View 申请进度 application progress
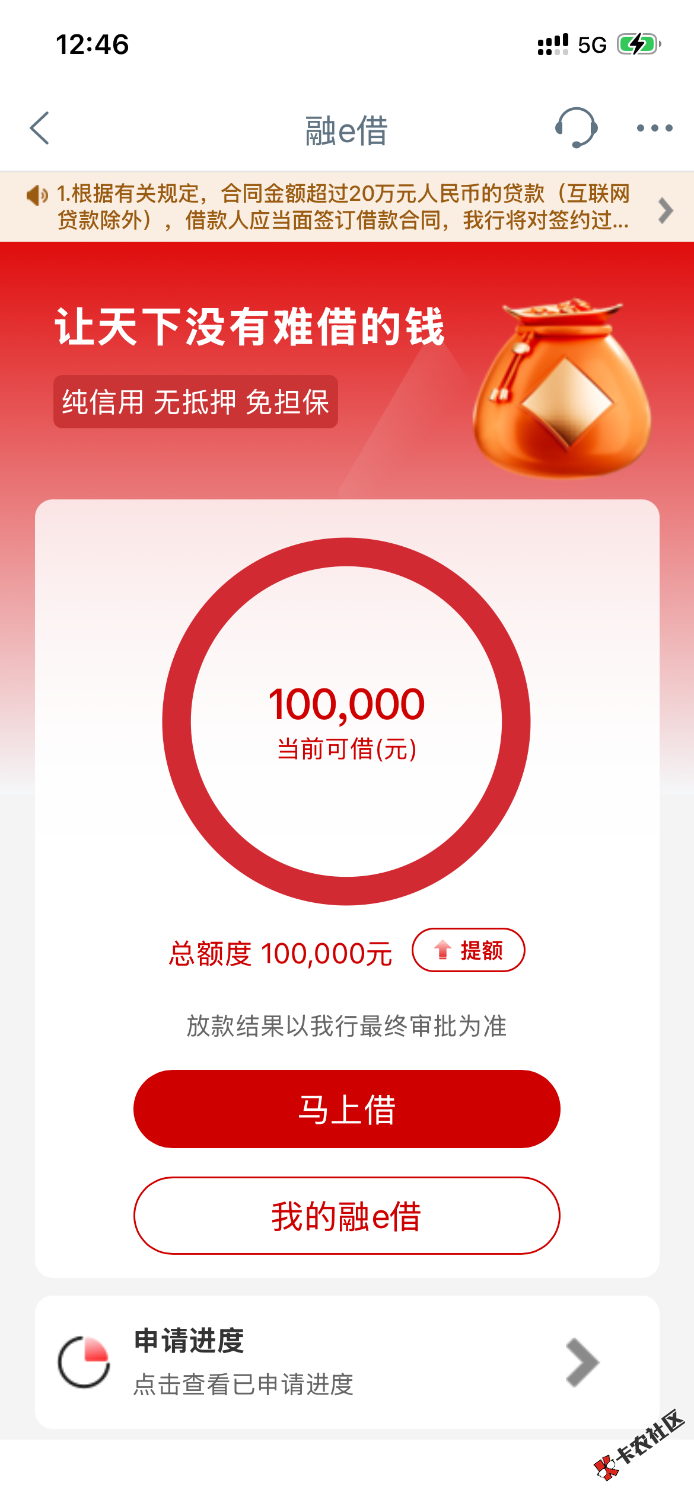Screen dimensions: 694x1500 click(x=346, y=1362)
